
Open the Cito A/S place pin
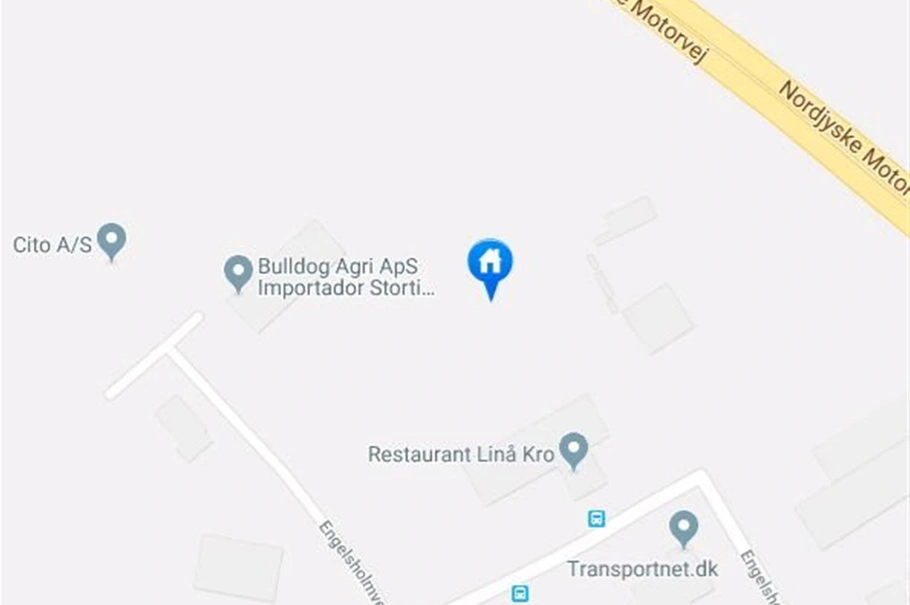(x=111, y=241)
